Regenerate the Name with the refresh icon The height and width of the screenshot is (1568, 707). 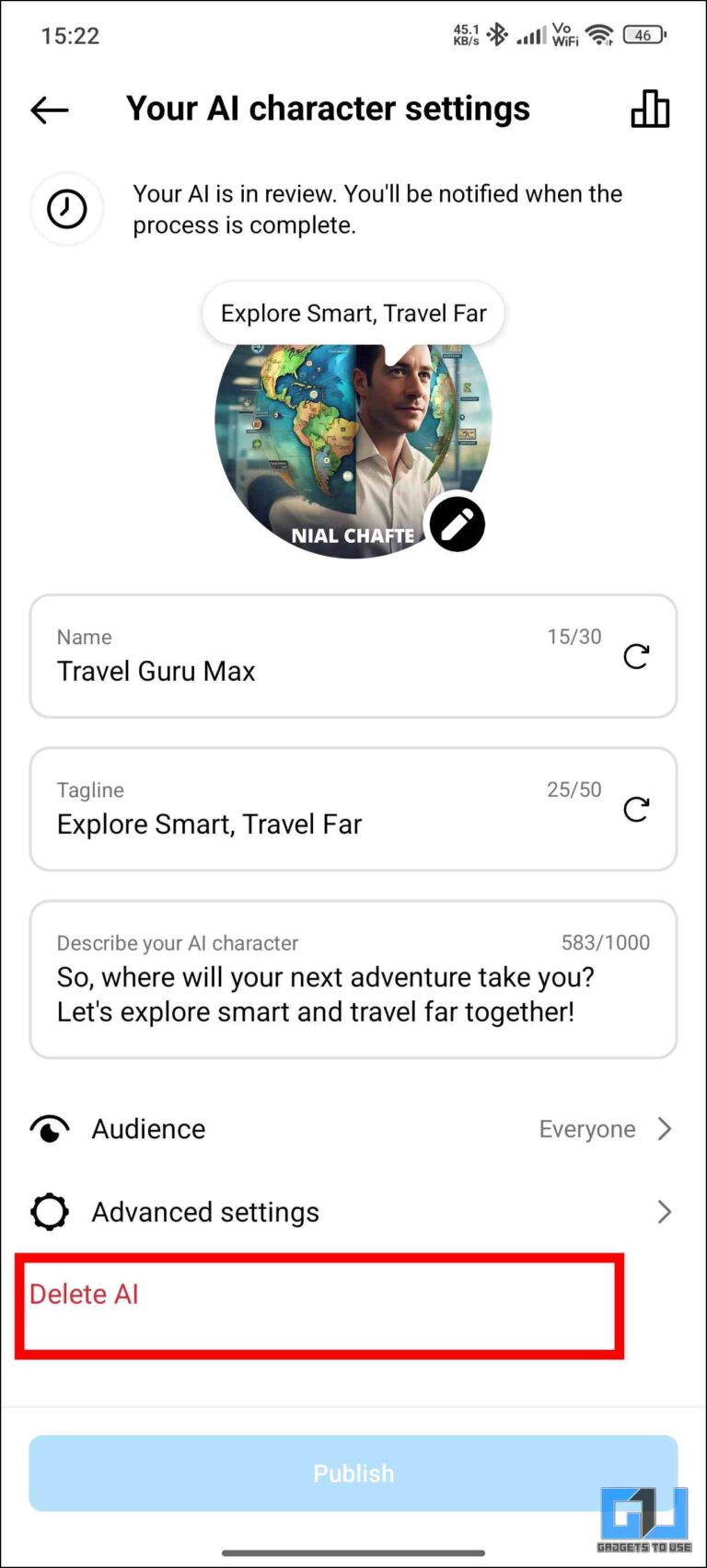tap(636, 656)
